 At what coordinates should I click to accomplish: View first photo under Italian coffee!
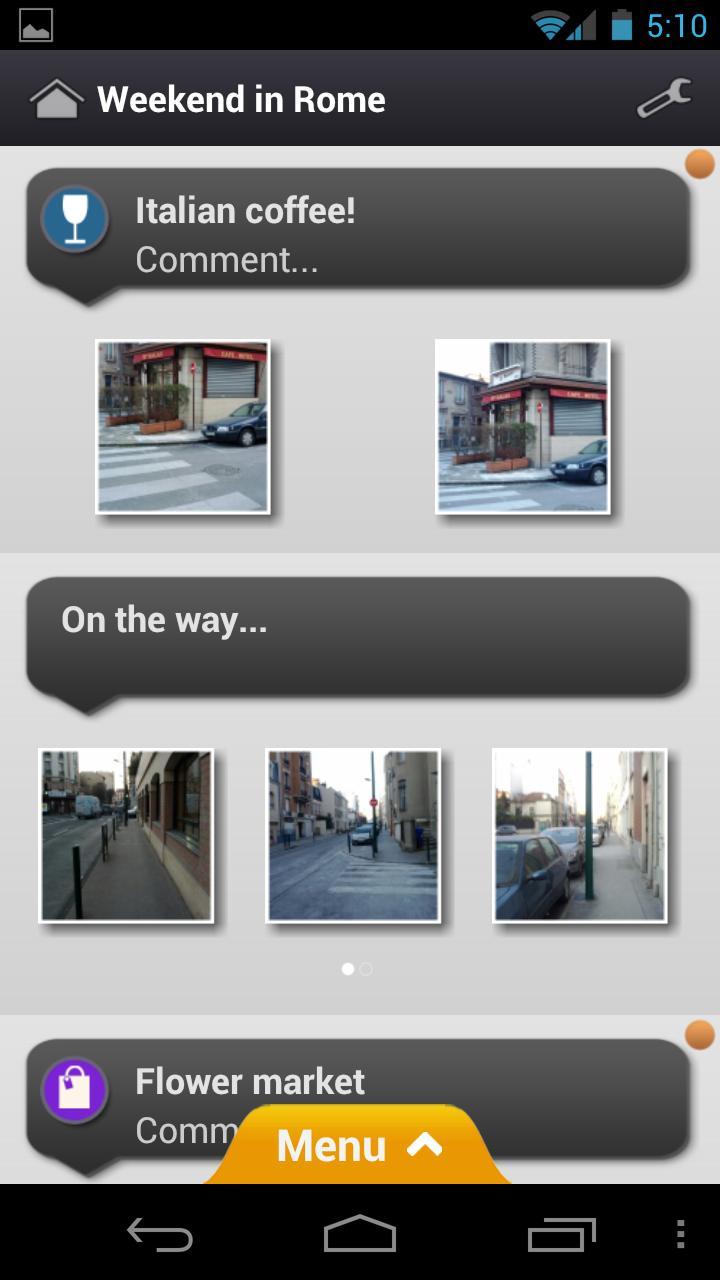[x=183, y=427]
